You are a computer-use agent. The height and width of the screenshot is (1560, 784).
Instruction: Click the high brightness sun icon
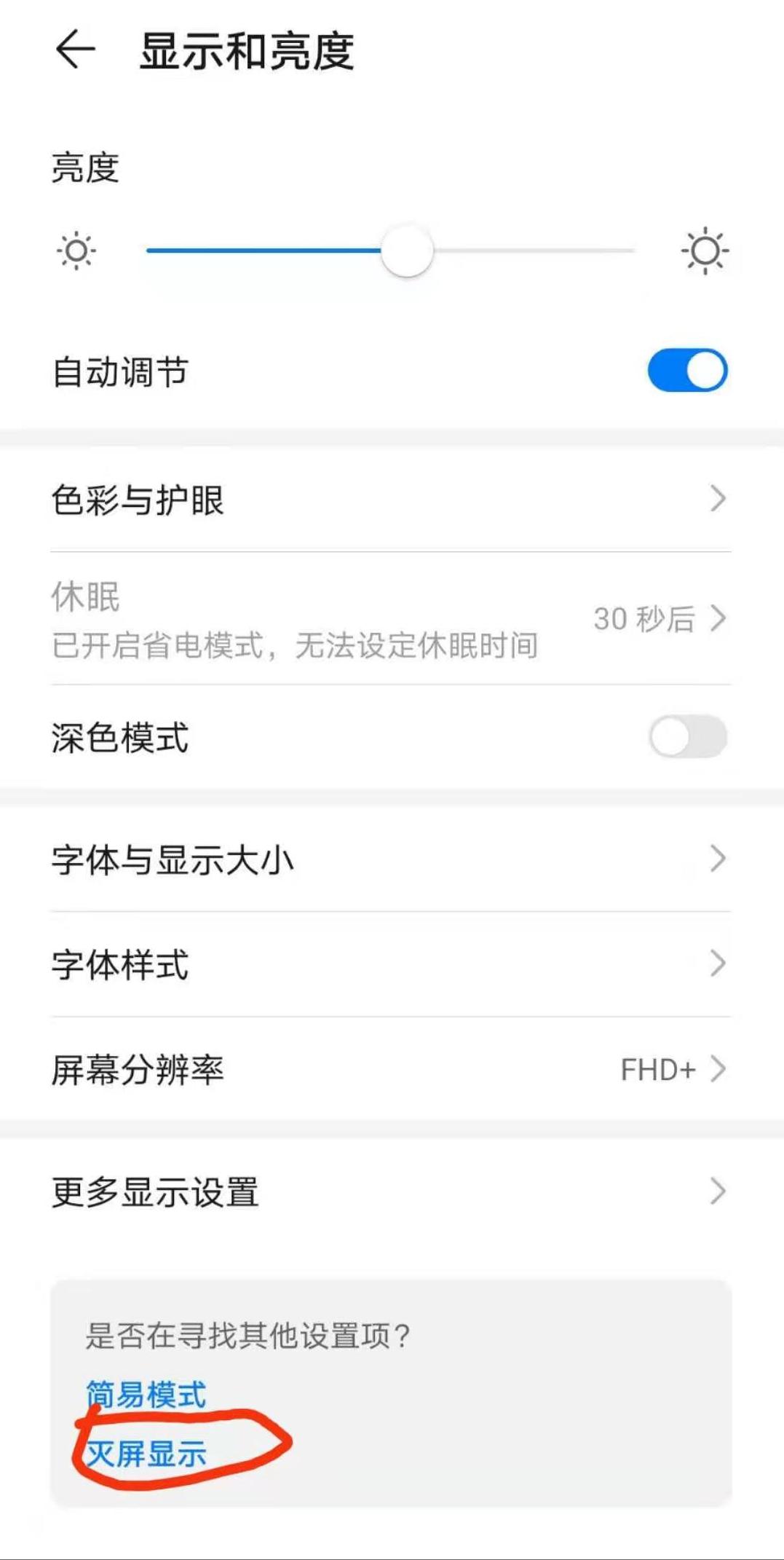click(x=703, y=251)
